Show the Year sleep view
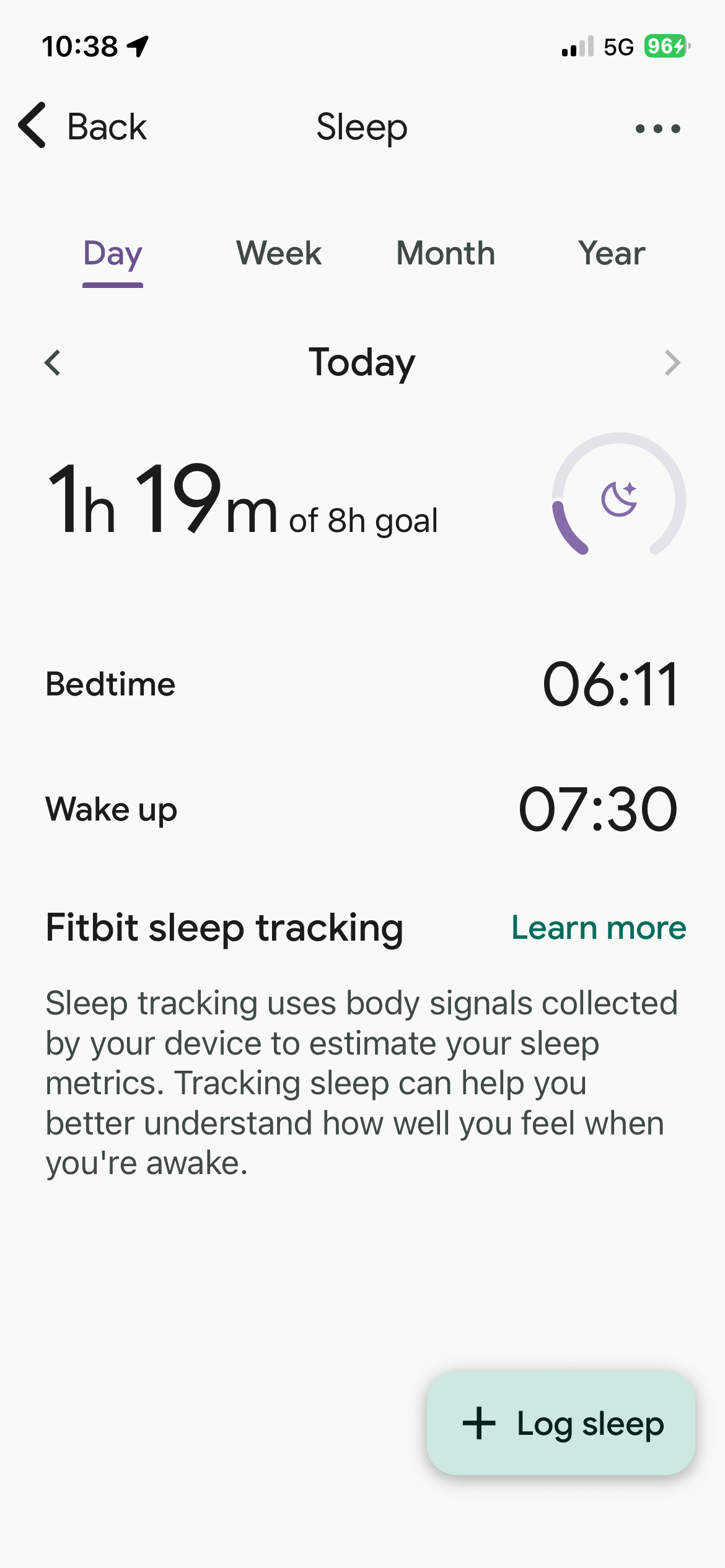 coord(612,253)
